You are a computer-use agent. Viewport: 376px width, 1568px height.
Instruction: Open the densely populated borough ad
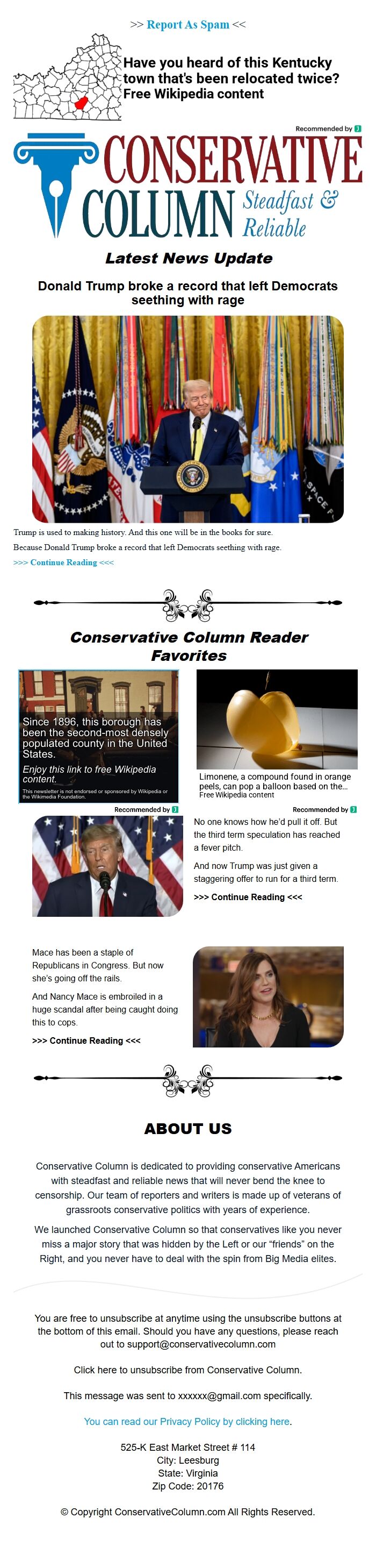[x=98, y=737]
